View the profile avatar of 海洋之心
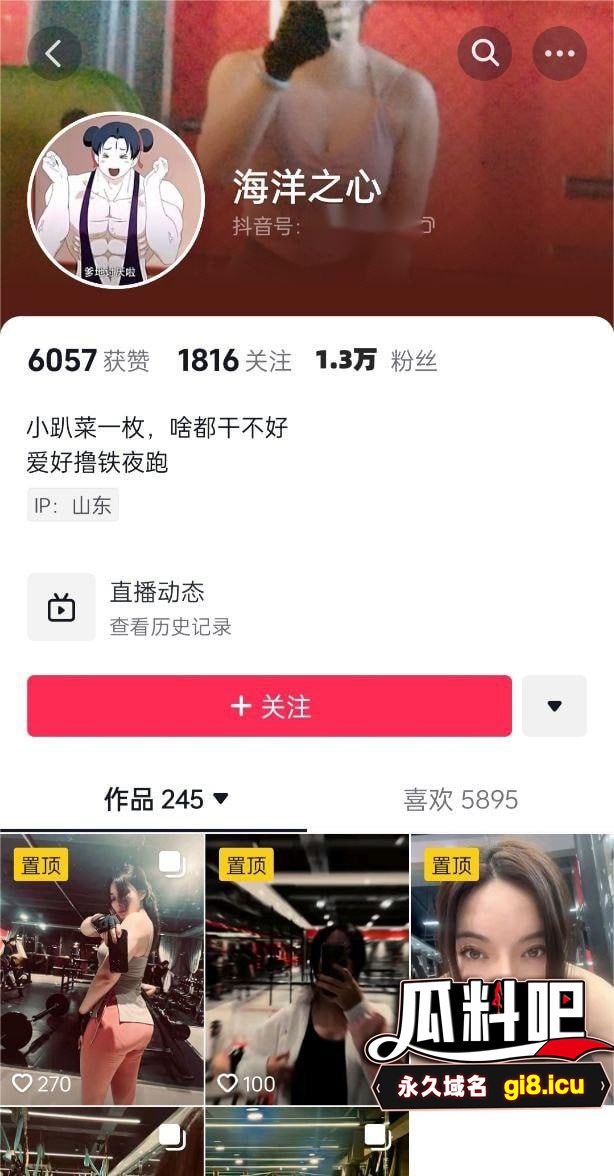Viewport: 614px width, 1176px height. pyautogui.click(x=116, y=200)
